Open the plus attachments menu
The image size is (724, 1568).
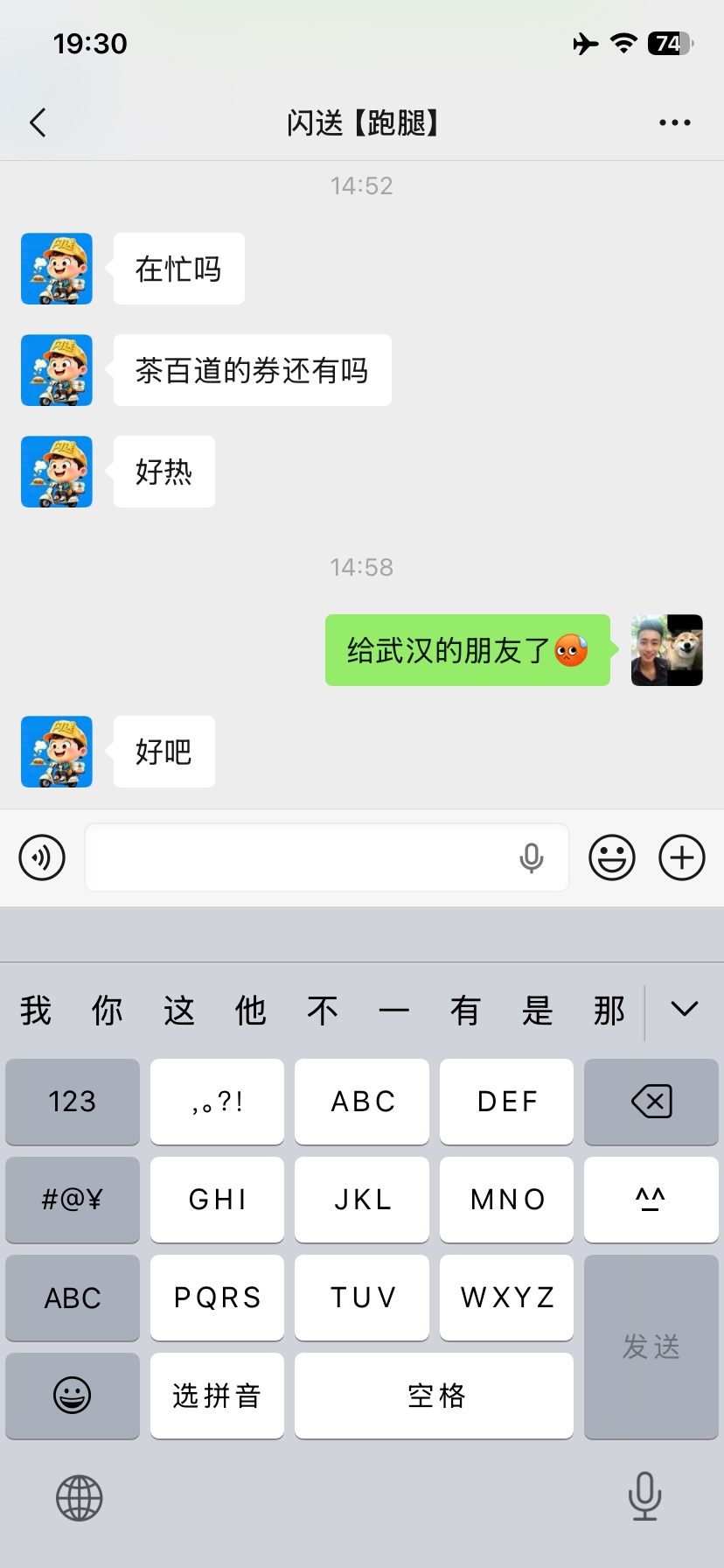pyautogui.click(x=682, y=857)
